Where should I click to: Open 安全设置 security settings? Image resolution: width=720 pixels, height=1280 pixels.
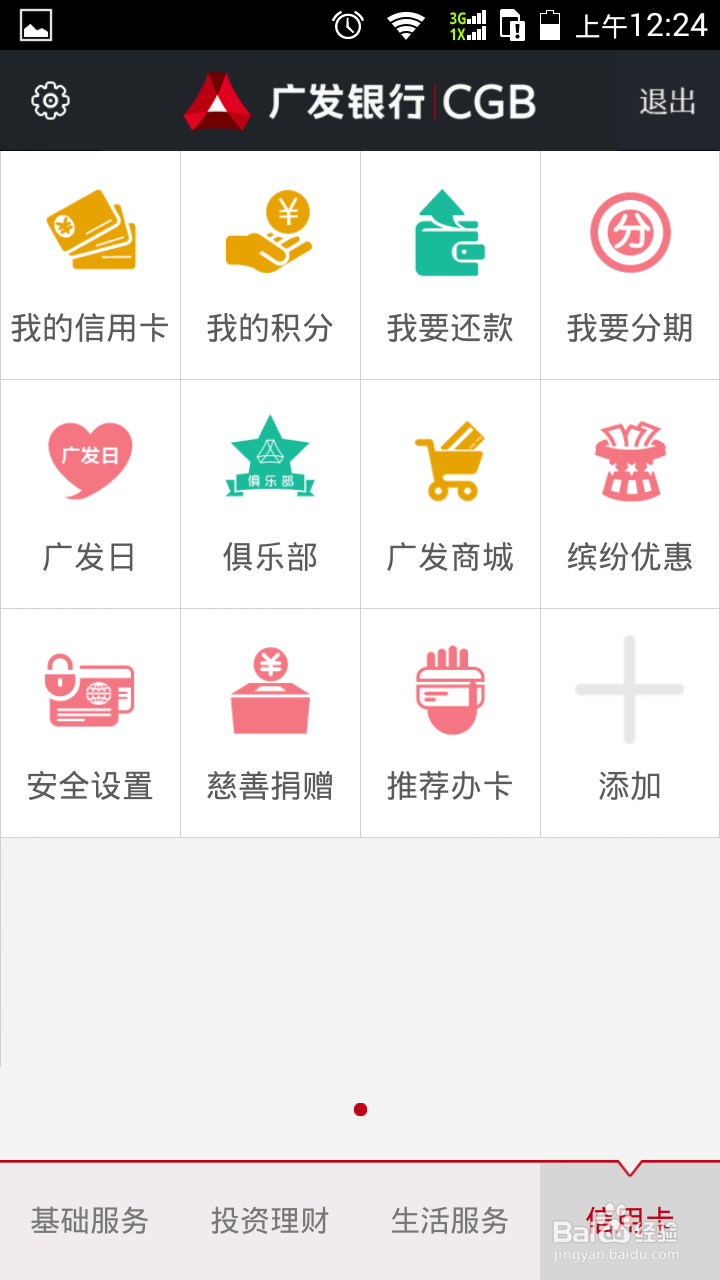90,723
